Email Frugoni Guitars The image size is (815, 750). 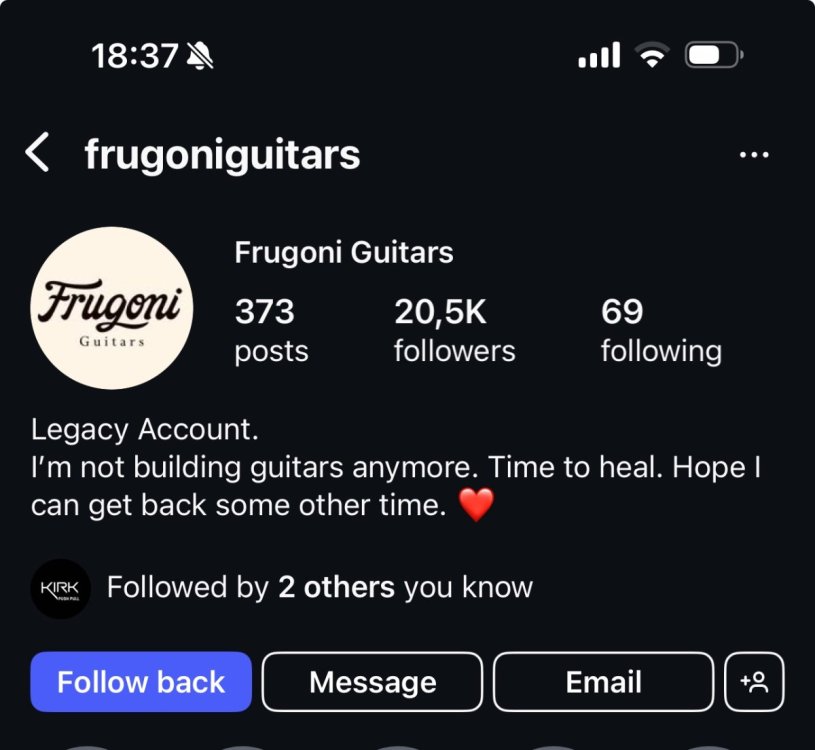603,682
